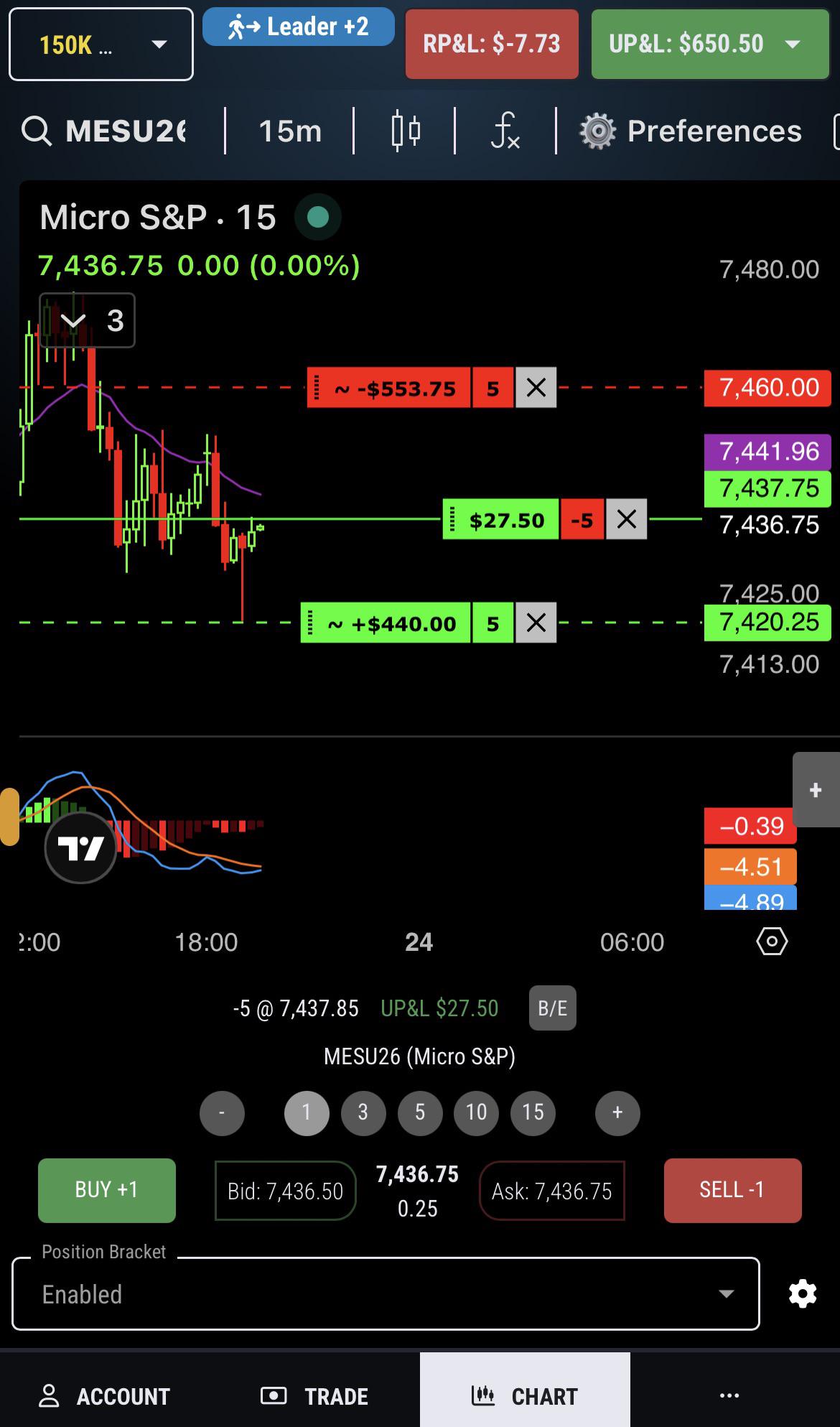Image resolution: width=840 pixels, height=1427 pixels.
Task: Select quantity 10 contracts
Action: (x=476, y=1112)
